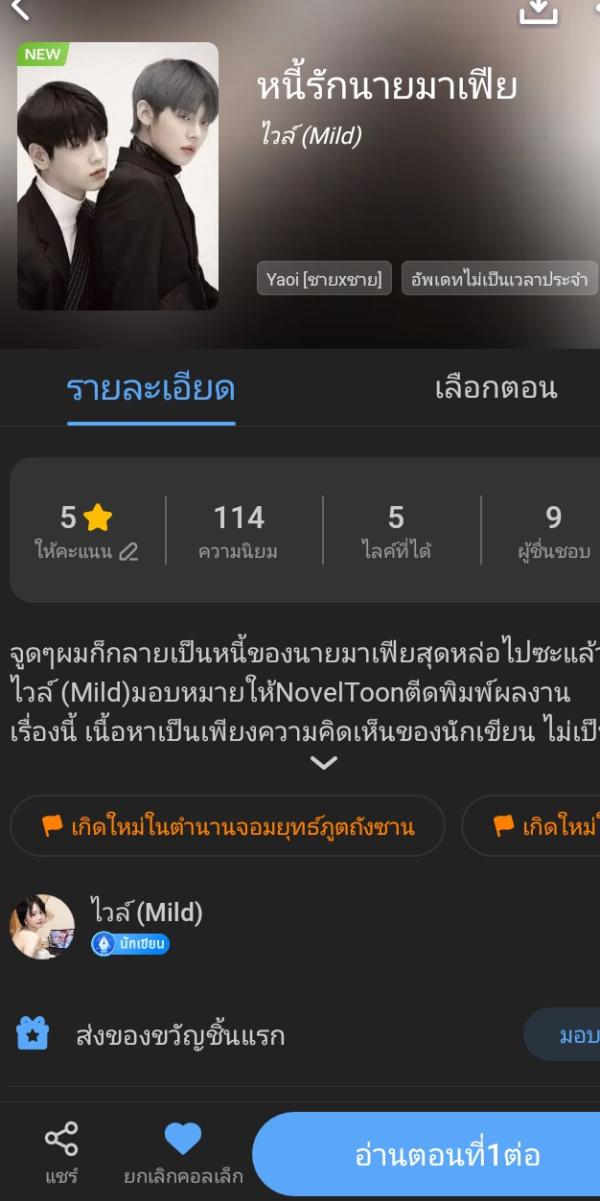This screenshot has height=1201, width=600.
Task: Select the รายละเอียด tab
Action: 151,388
